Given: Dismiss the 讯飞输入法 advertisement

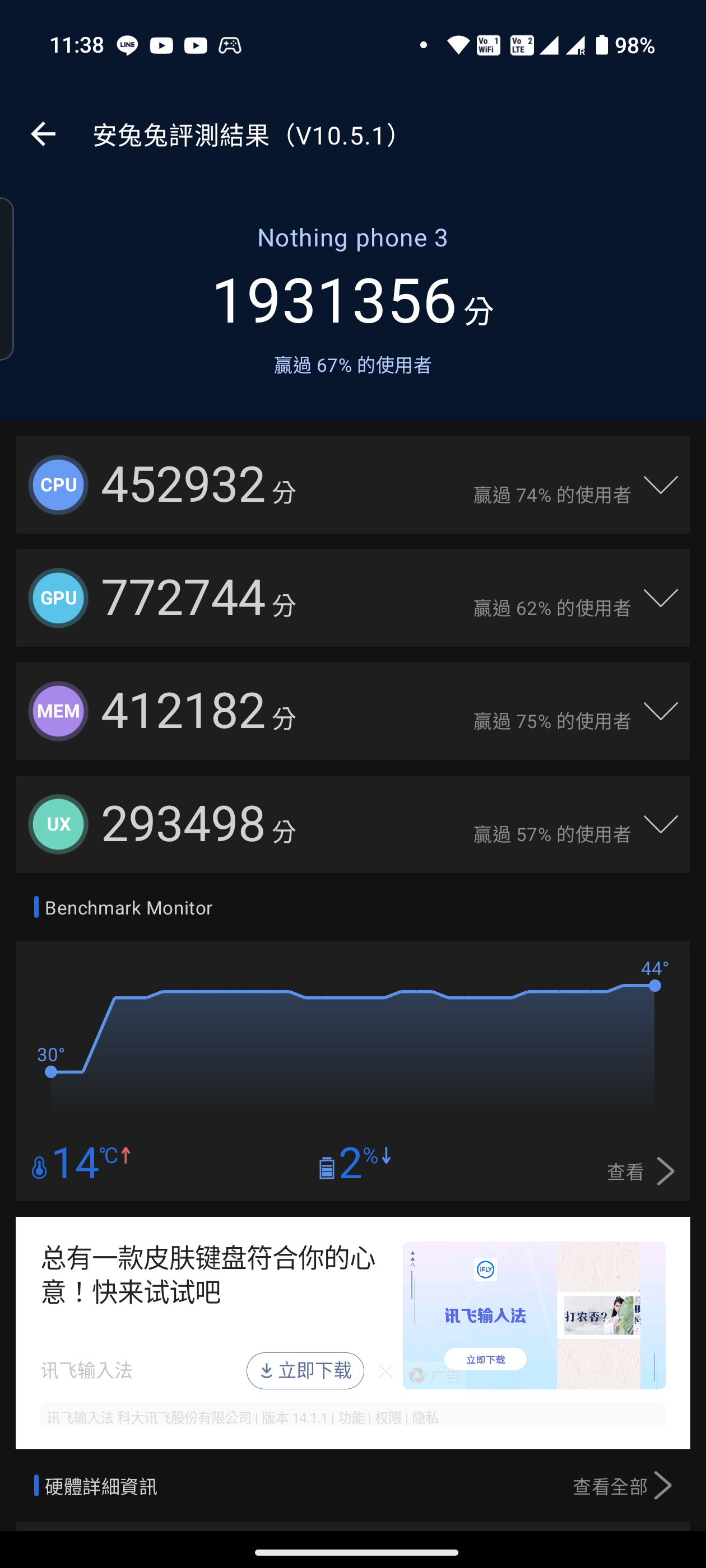Looking at the screenshot, I should (385, 1371).
